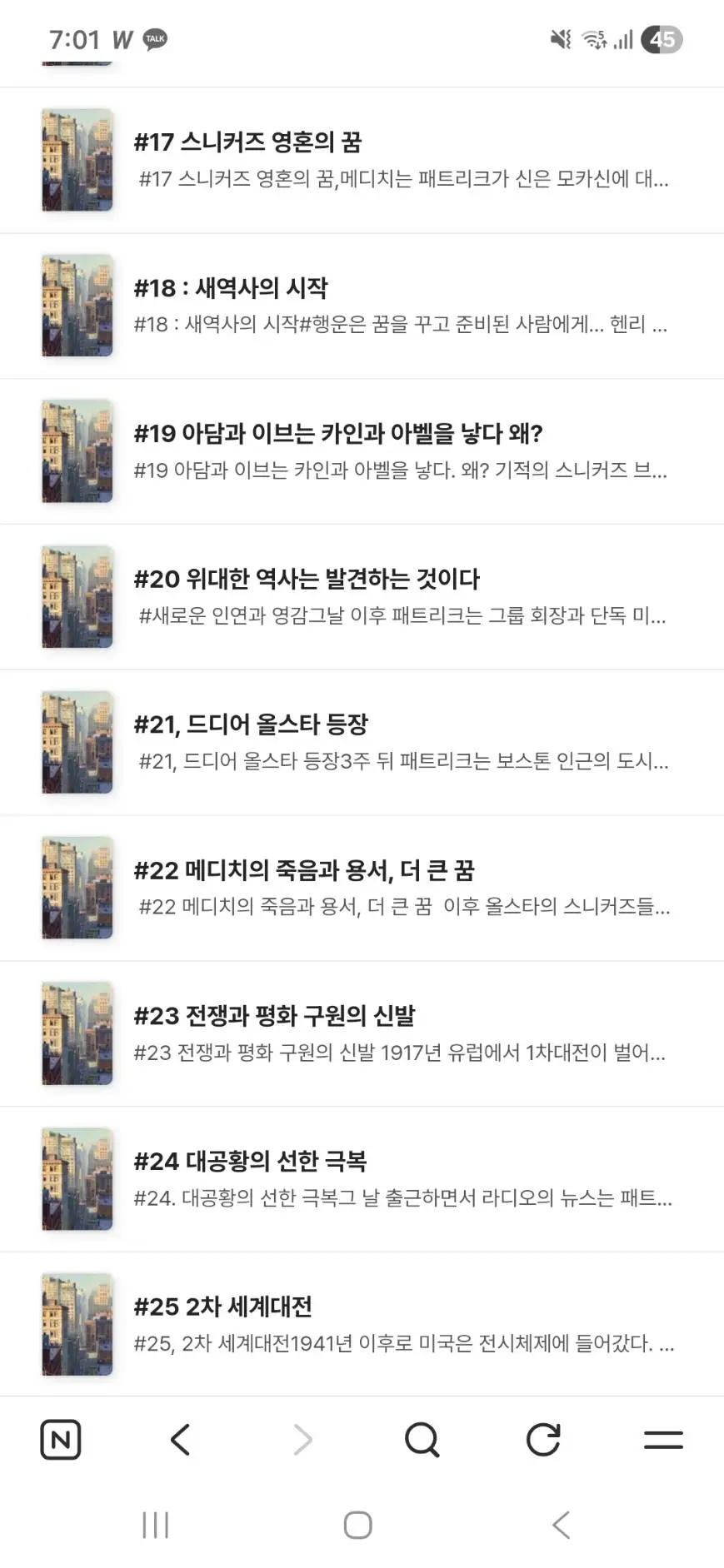This screenshot has height=1568, width=724.
Task: Open episode #20 위대한 역사는 발견하는 것이다
Action: click(x=362, y=597)
